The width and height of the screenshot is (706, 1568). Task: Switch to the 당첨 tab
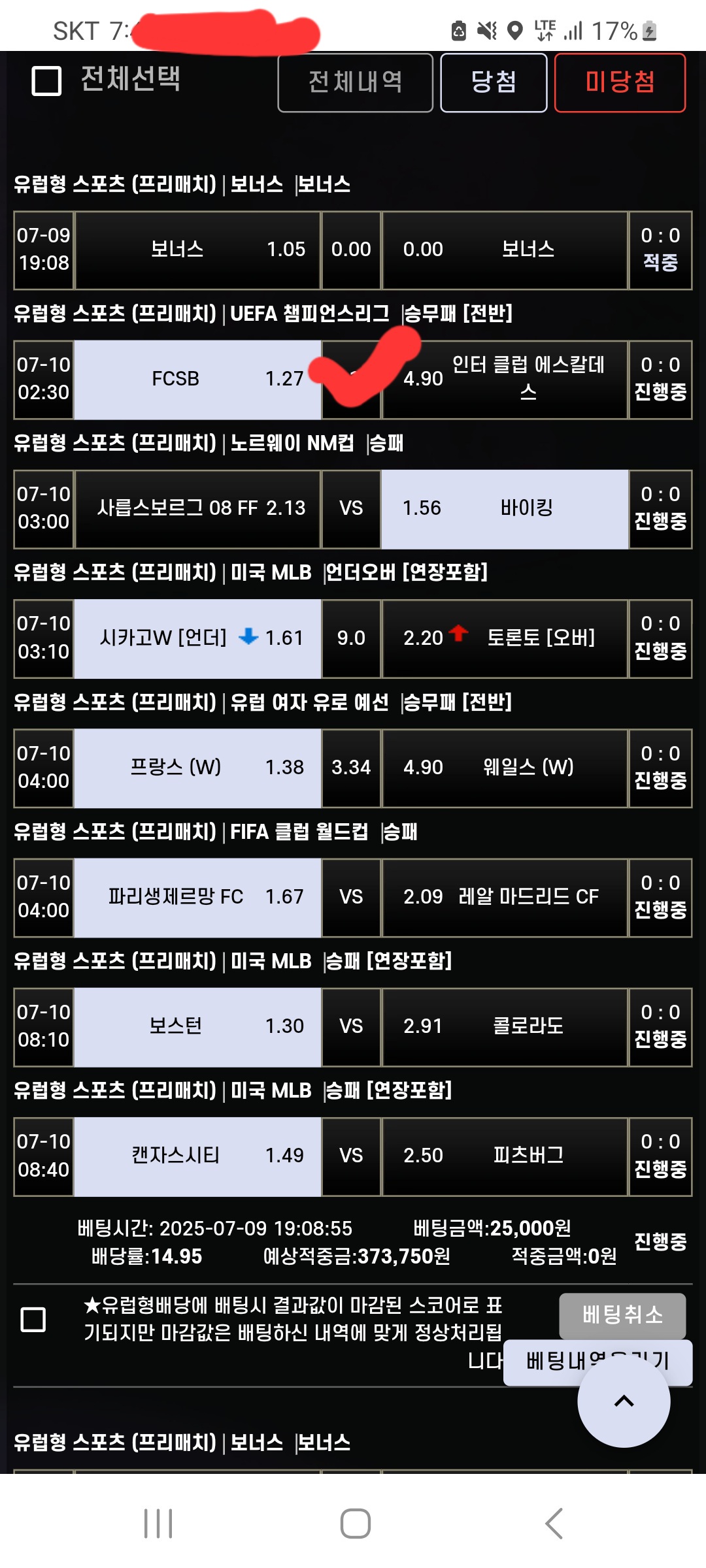pyautogui.click(x=494, y=82)
